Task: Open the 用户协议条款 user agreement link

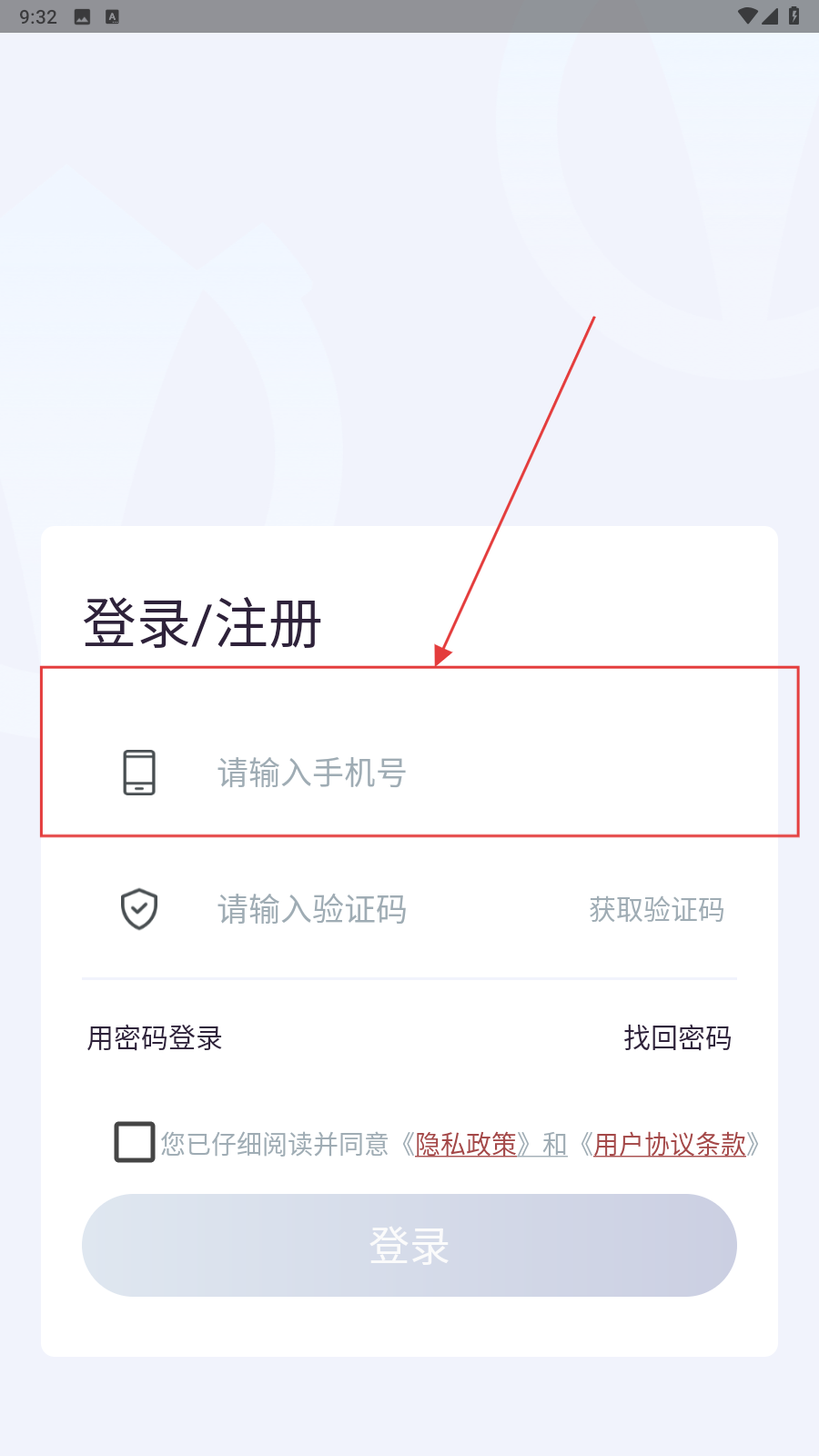Action: pyautogui.click(x=670, y=1145)
